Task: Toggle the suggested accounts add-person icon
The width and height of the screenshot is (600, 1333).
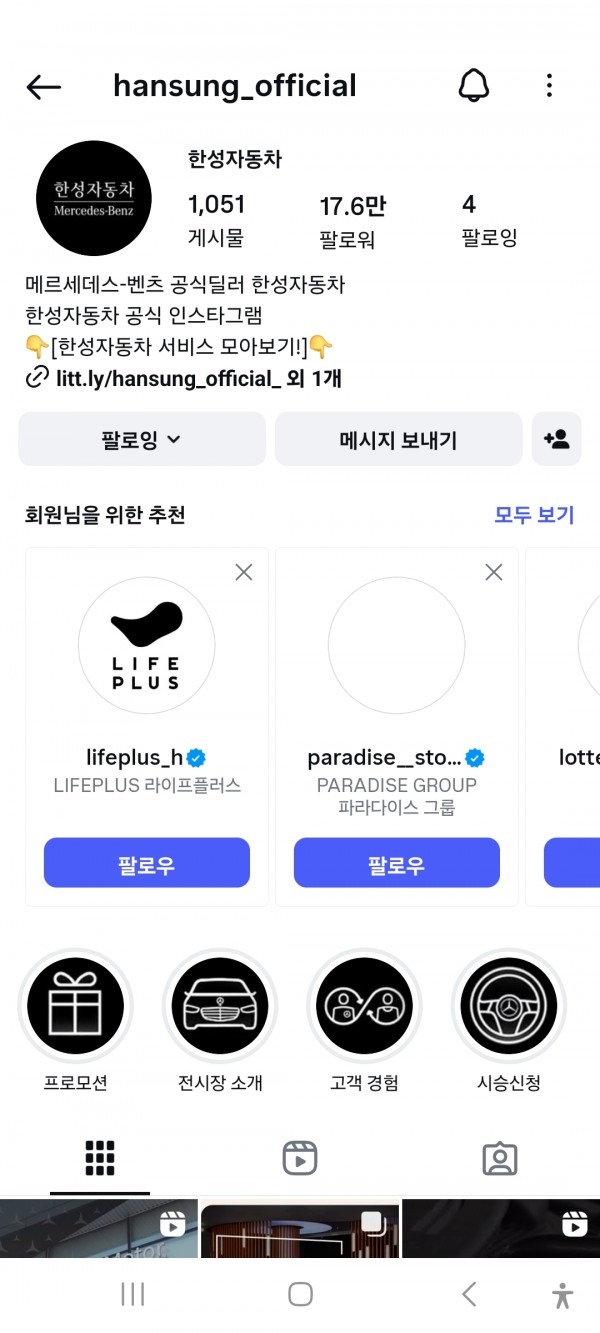Action: coord(556,439)
